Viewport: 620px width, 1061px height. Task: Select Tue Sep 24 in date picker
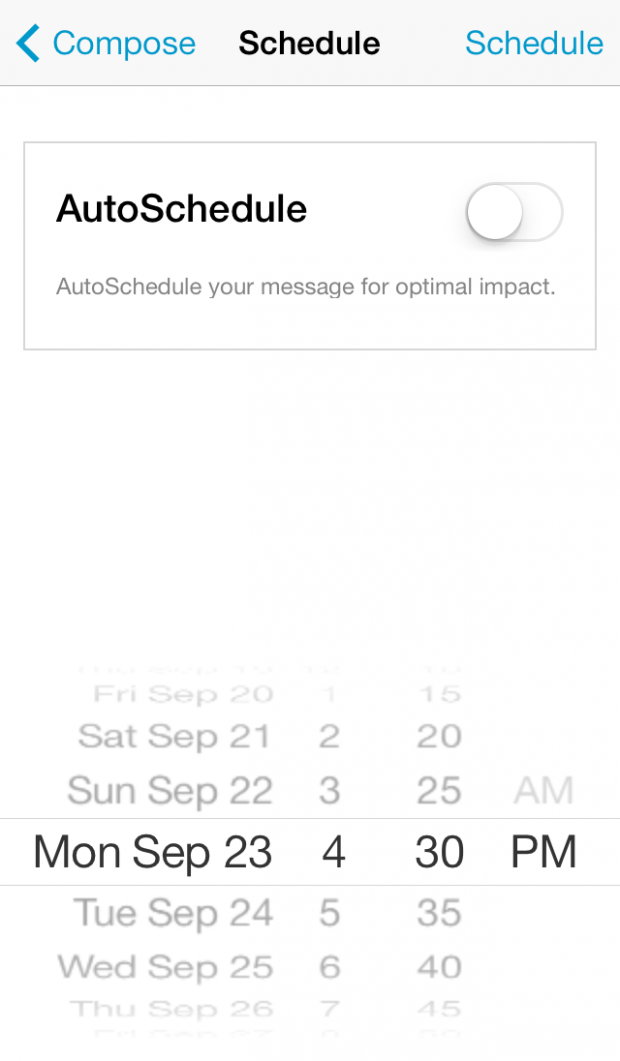click(173, 913)
